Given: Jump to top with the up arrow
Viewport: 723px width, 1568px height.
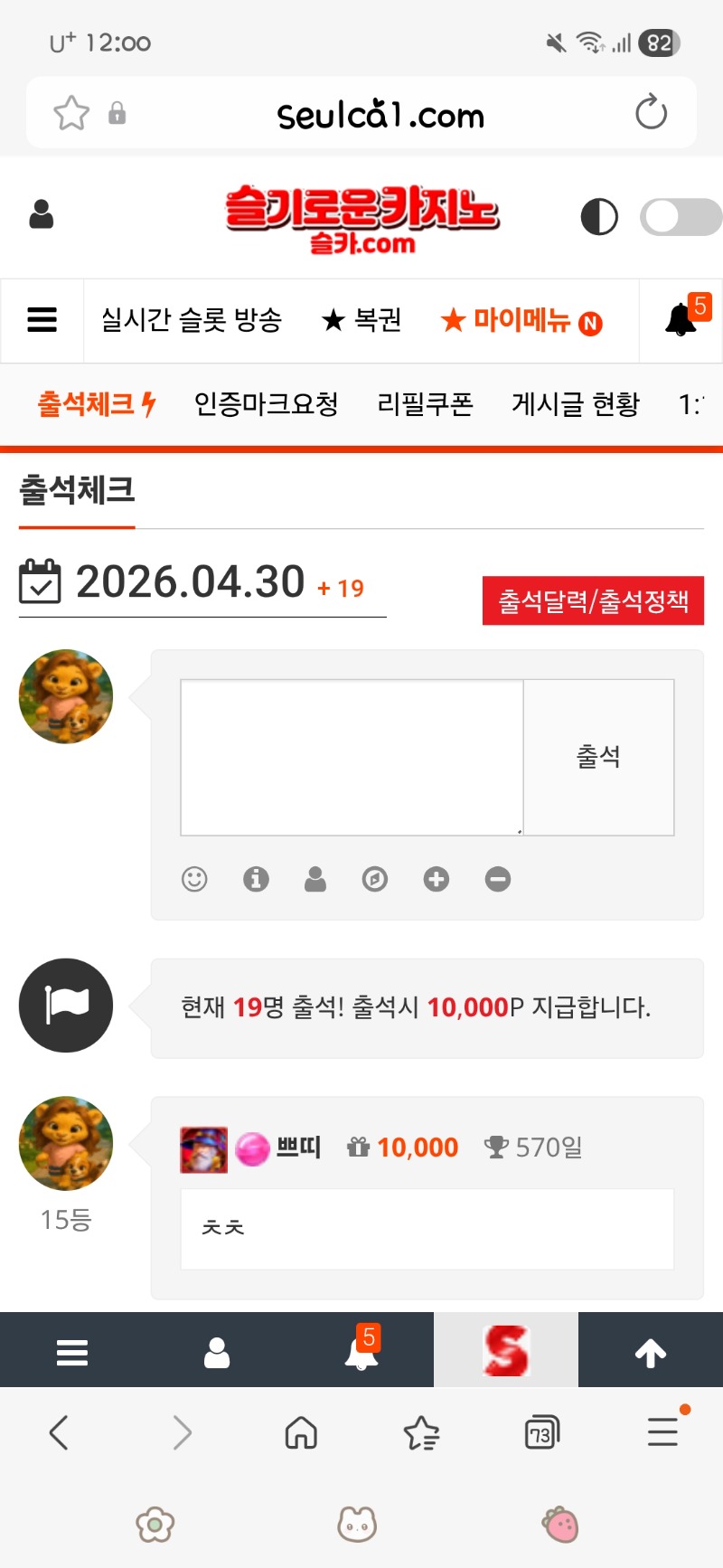Looking at the screenshot, I should (651, 1352).
